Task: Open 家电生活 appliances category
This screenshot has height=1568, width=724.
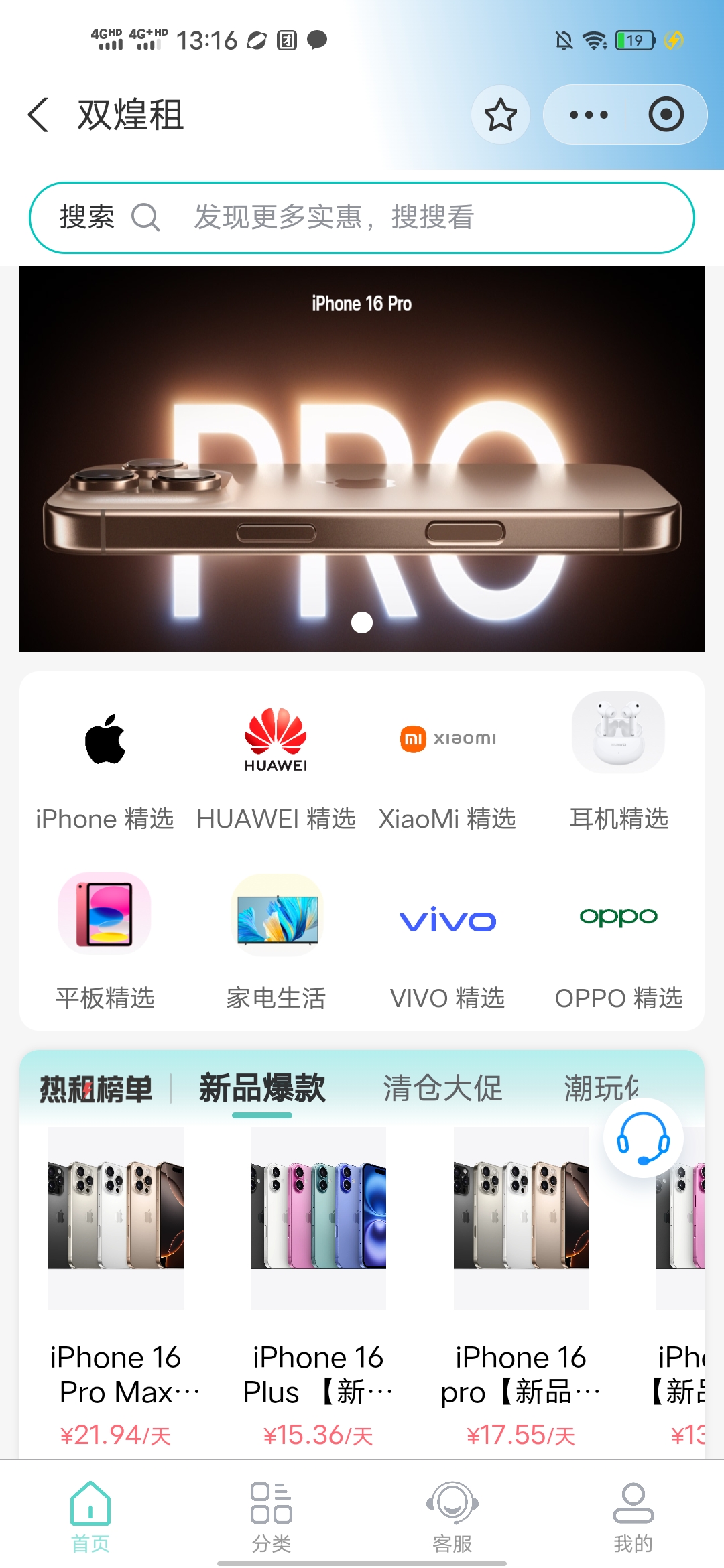Action: (x=276, y=941)
